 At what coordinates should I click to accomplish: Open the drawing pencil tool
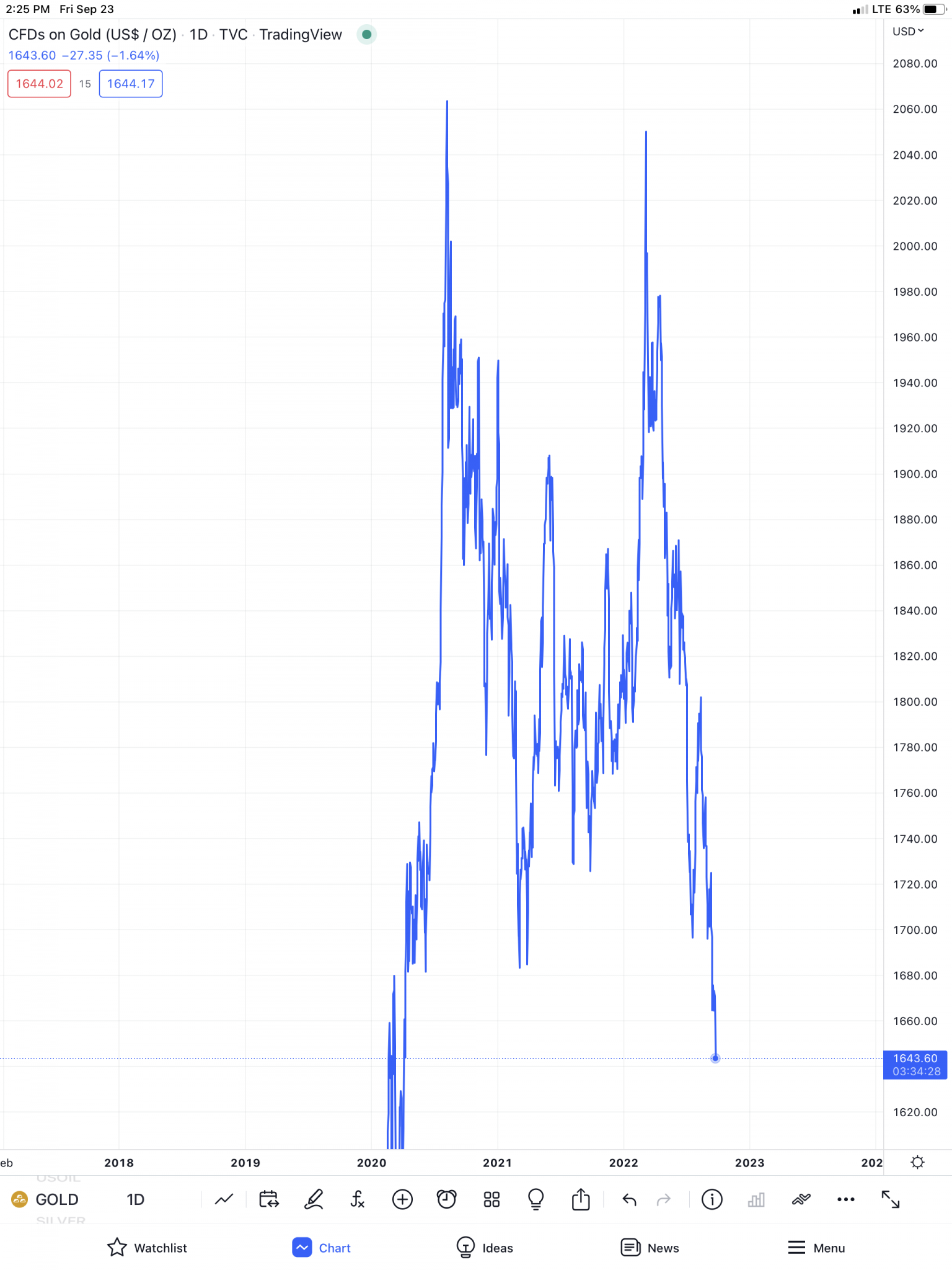[x=314, y=1199]
